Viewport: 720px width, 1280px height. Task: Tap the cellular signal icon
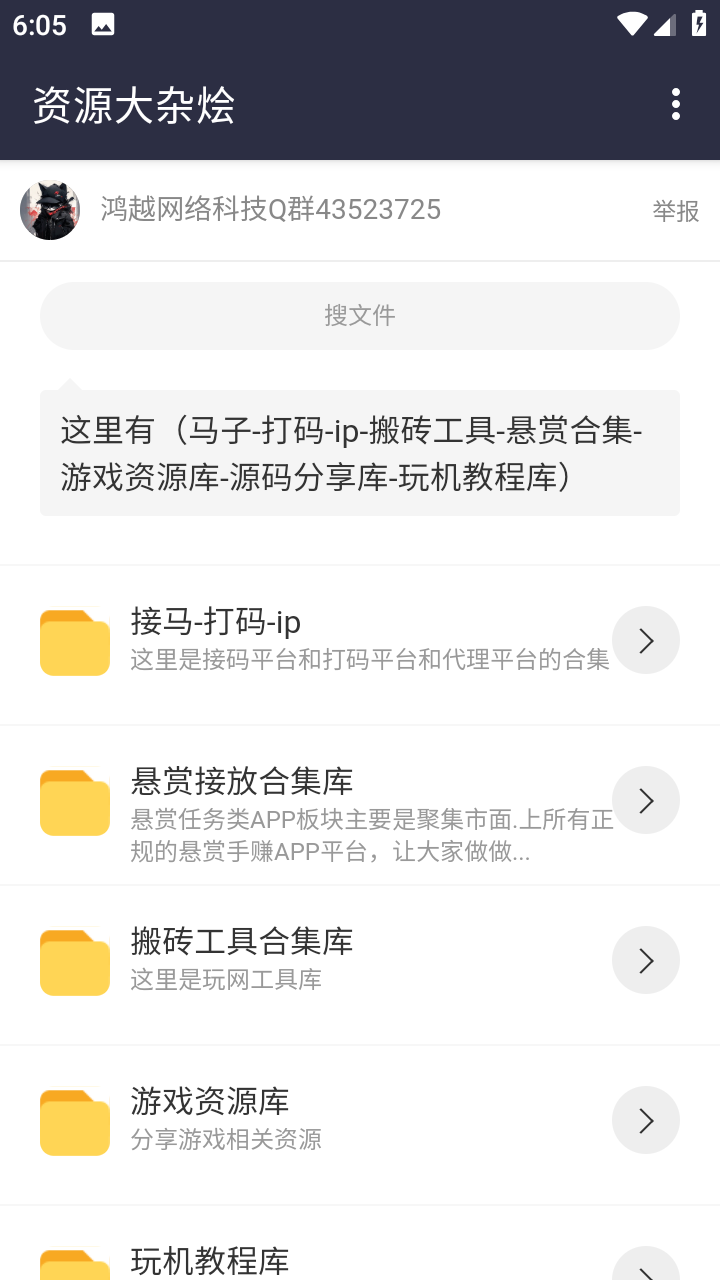click(665, 24)
